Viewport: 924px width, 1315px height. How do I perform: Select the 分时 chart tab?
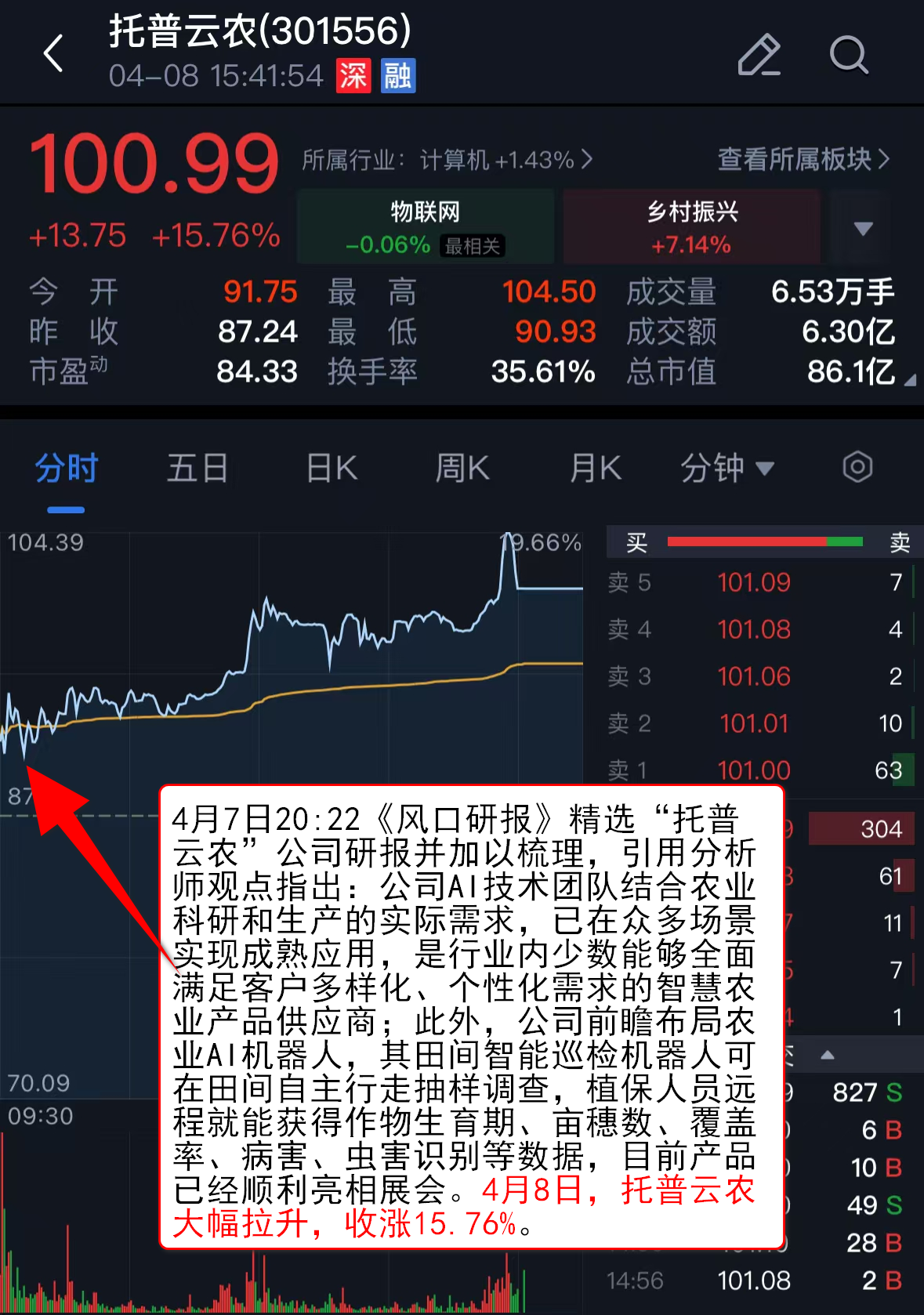pyautogui.click(x=67, y=469)
